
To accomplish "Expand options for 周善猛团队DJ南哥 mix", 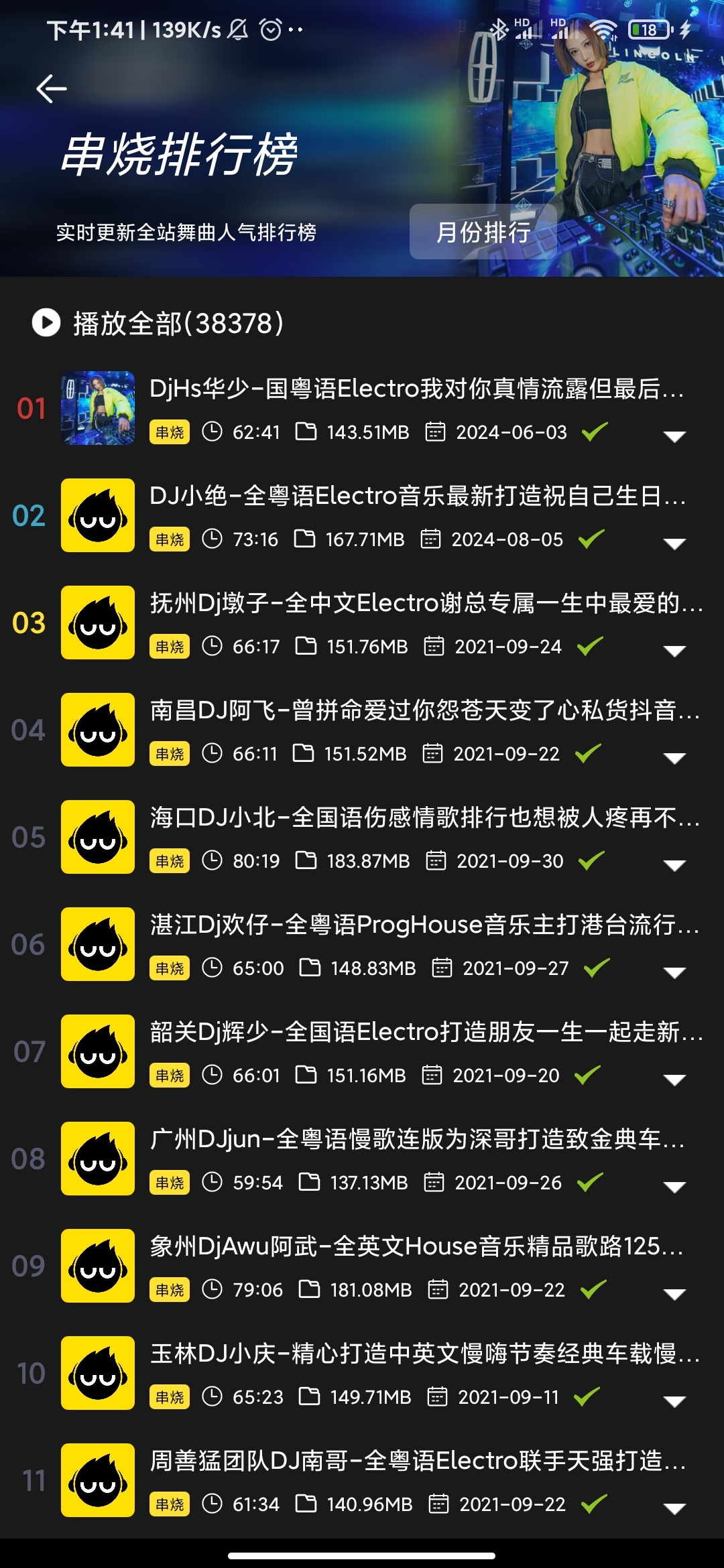I will [674, 1508].
